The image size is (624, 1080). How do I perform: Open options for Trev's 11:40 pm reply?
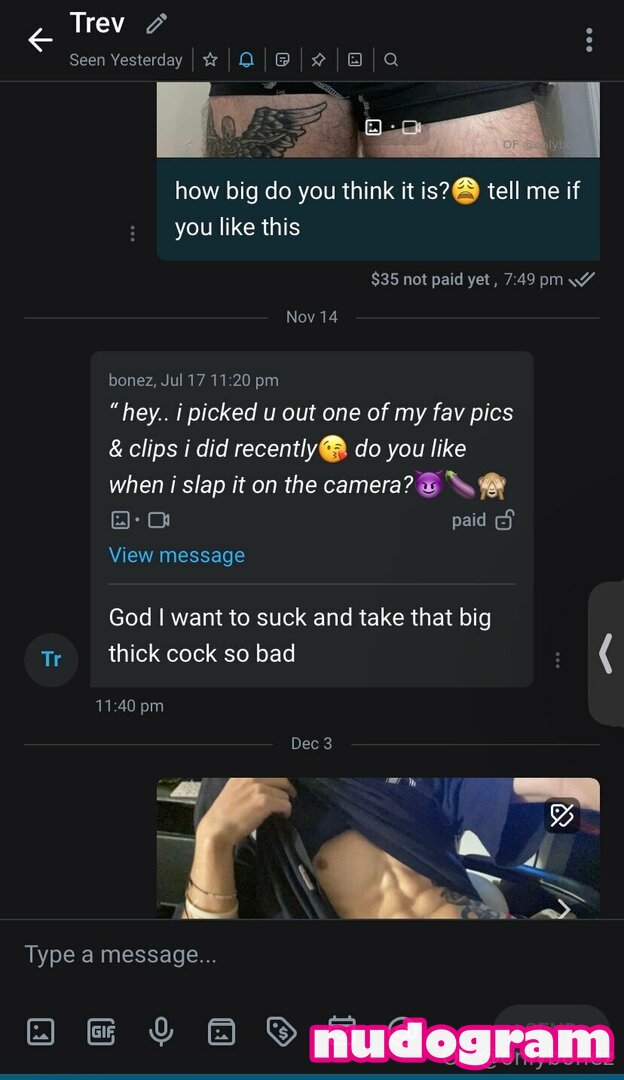557,660
